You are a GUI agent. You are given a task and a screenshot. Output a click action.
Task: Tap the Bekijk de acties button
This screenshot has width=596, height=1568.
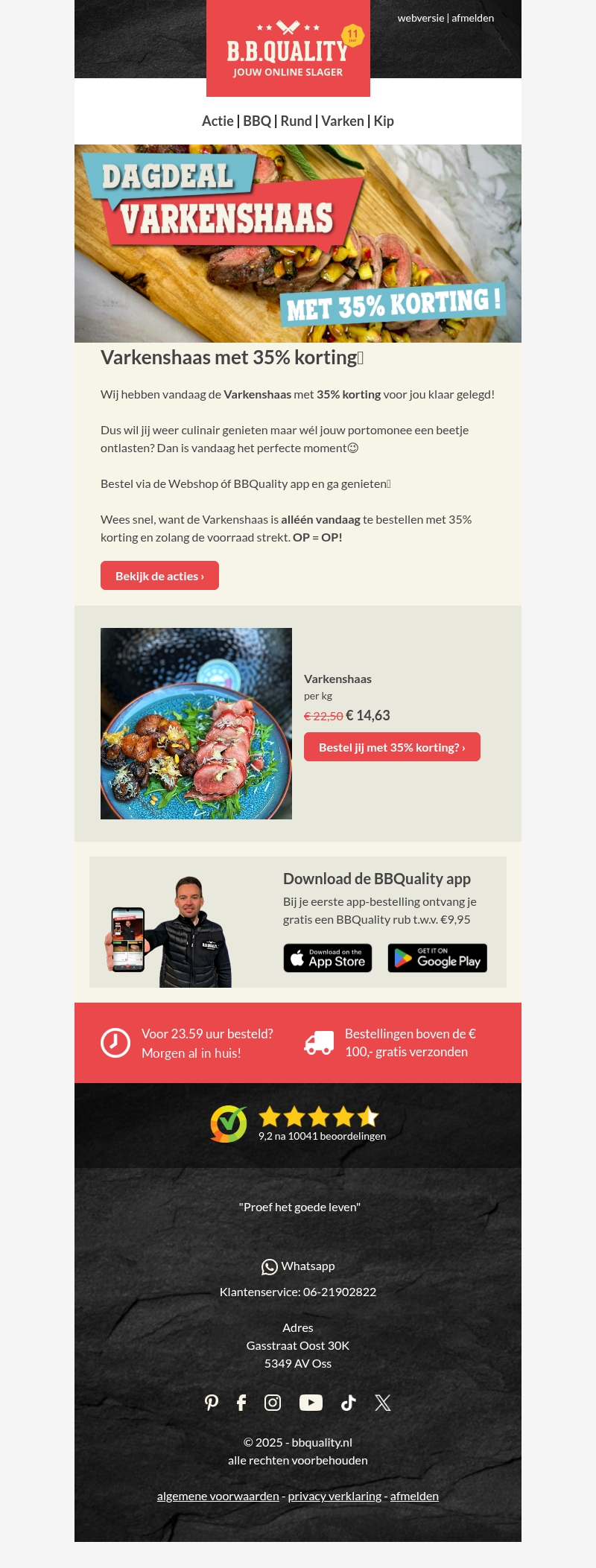(x=159, y=576)
